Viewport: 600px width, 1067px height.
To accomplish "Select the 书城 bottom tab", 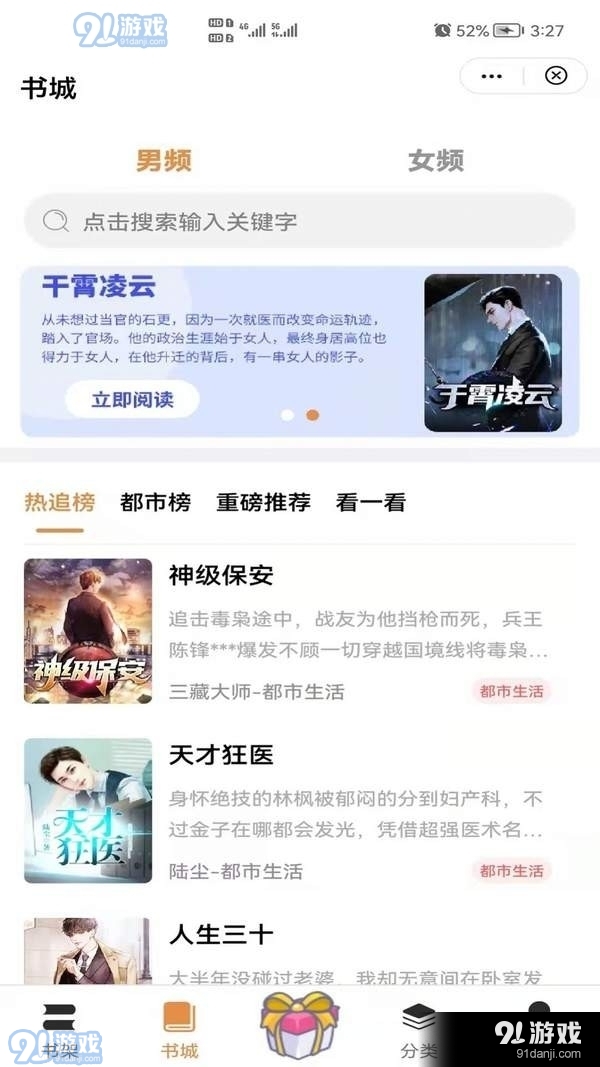I will click(x=180, y=1030).
